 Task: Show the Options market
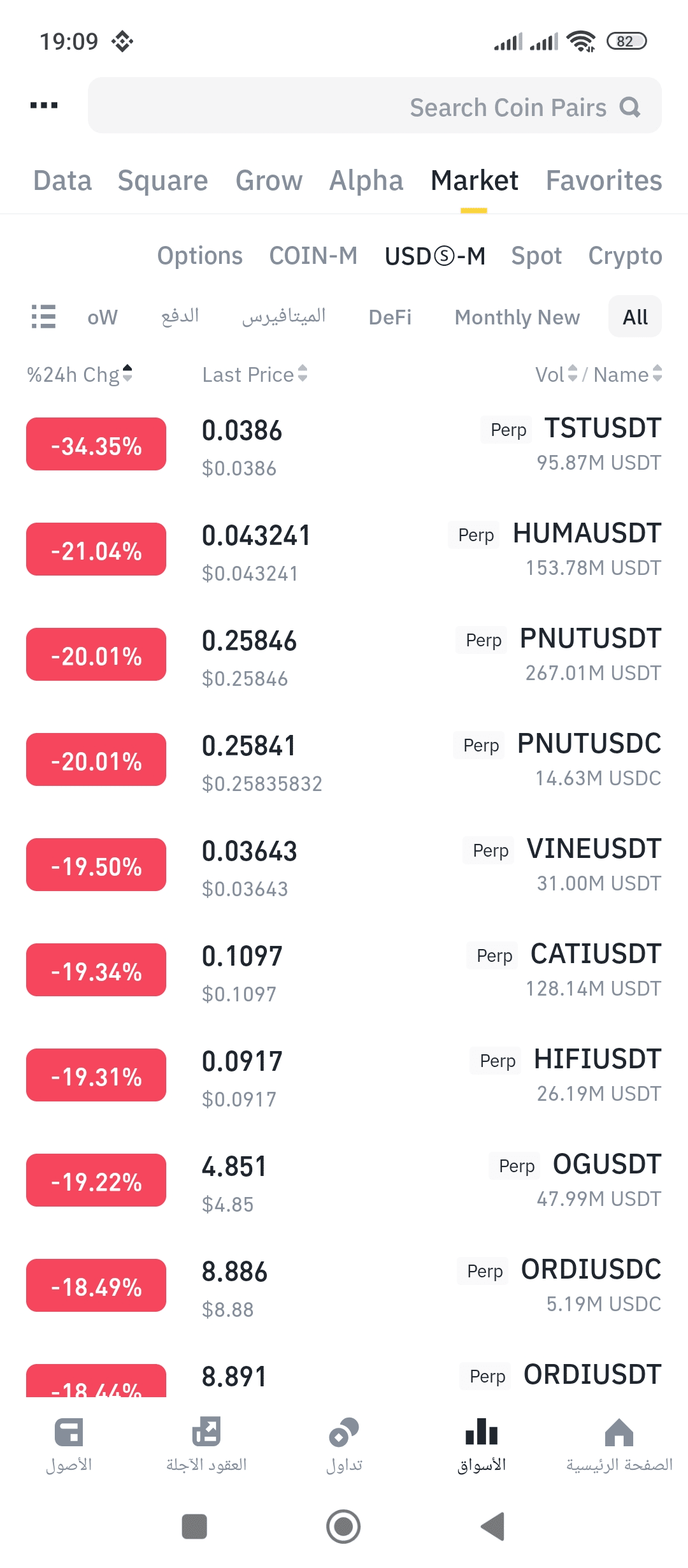pyautogui.click(x=200, y=256)
